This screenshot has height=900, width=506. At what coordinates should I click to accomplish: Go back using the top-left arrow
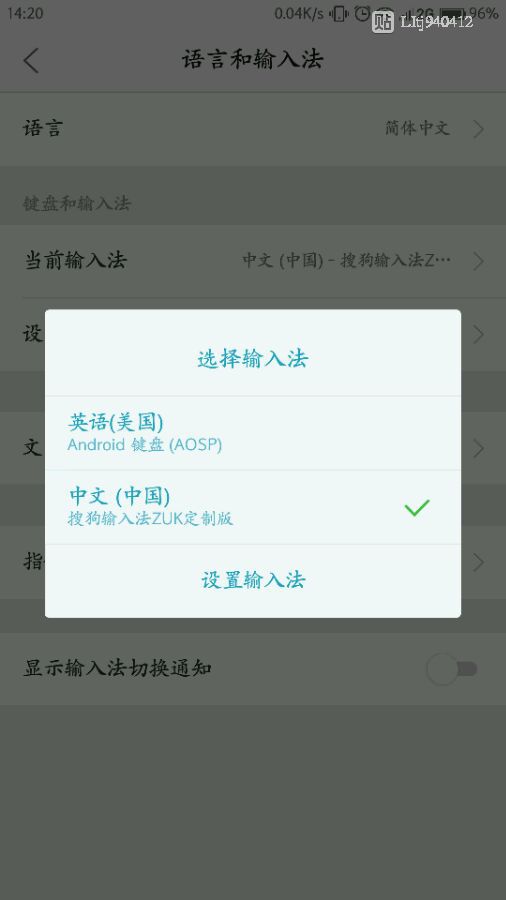tap(31, 60)
